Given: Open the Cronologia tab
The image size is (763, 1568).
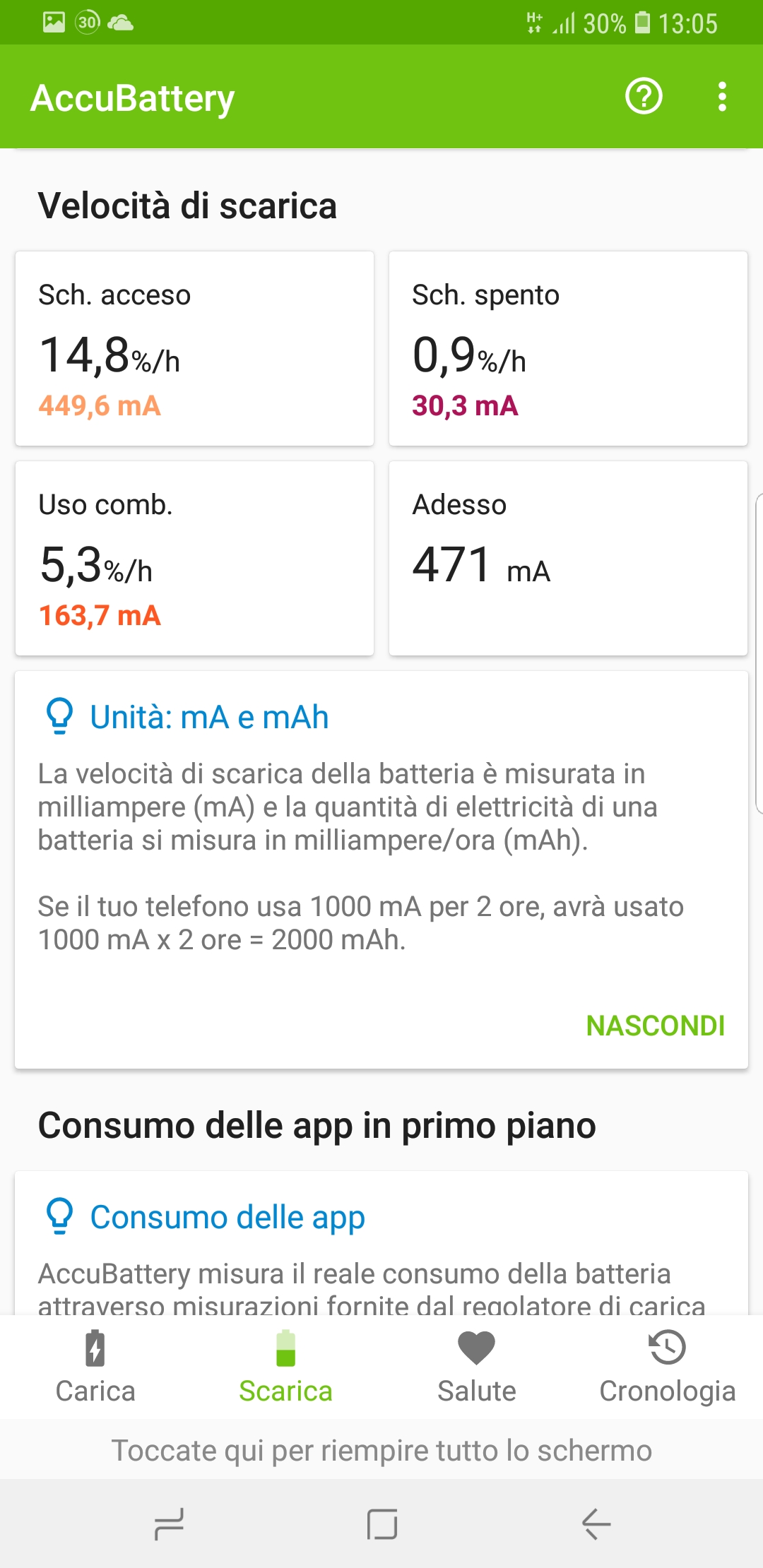Looking at the screenshot, I should tap(668, 1367).
